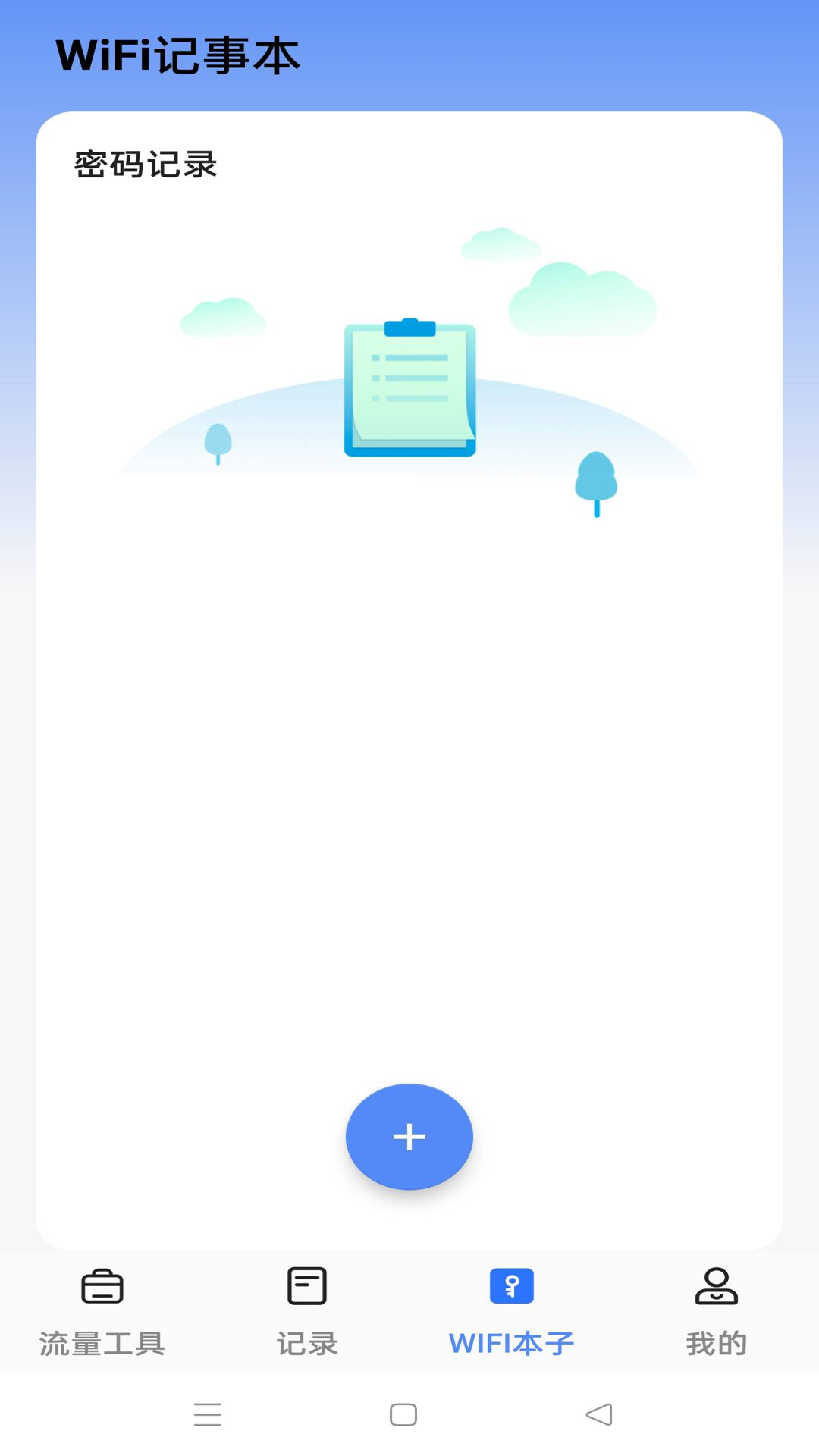Open the 记录 tab

307,1312
